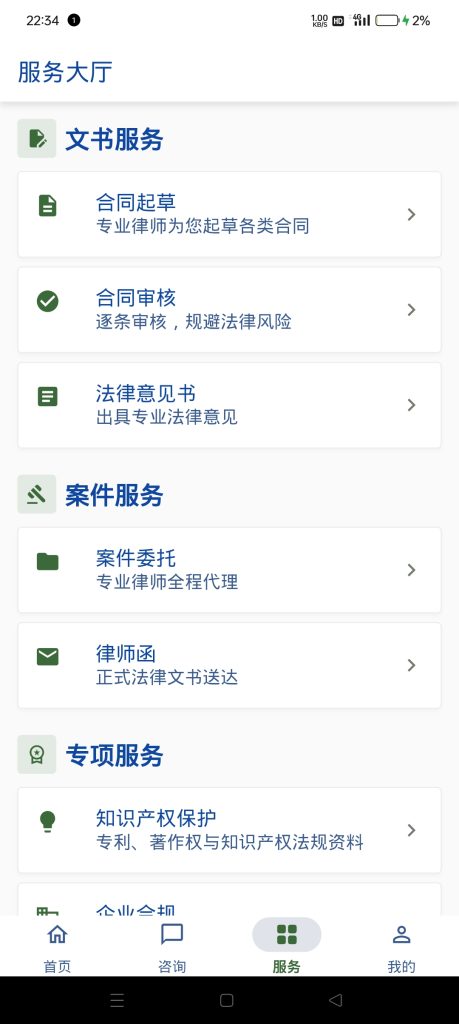Tap the system back button
The height and width of the screenshot is (1024, 459).
[x=336, y=1000]
